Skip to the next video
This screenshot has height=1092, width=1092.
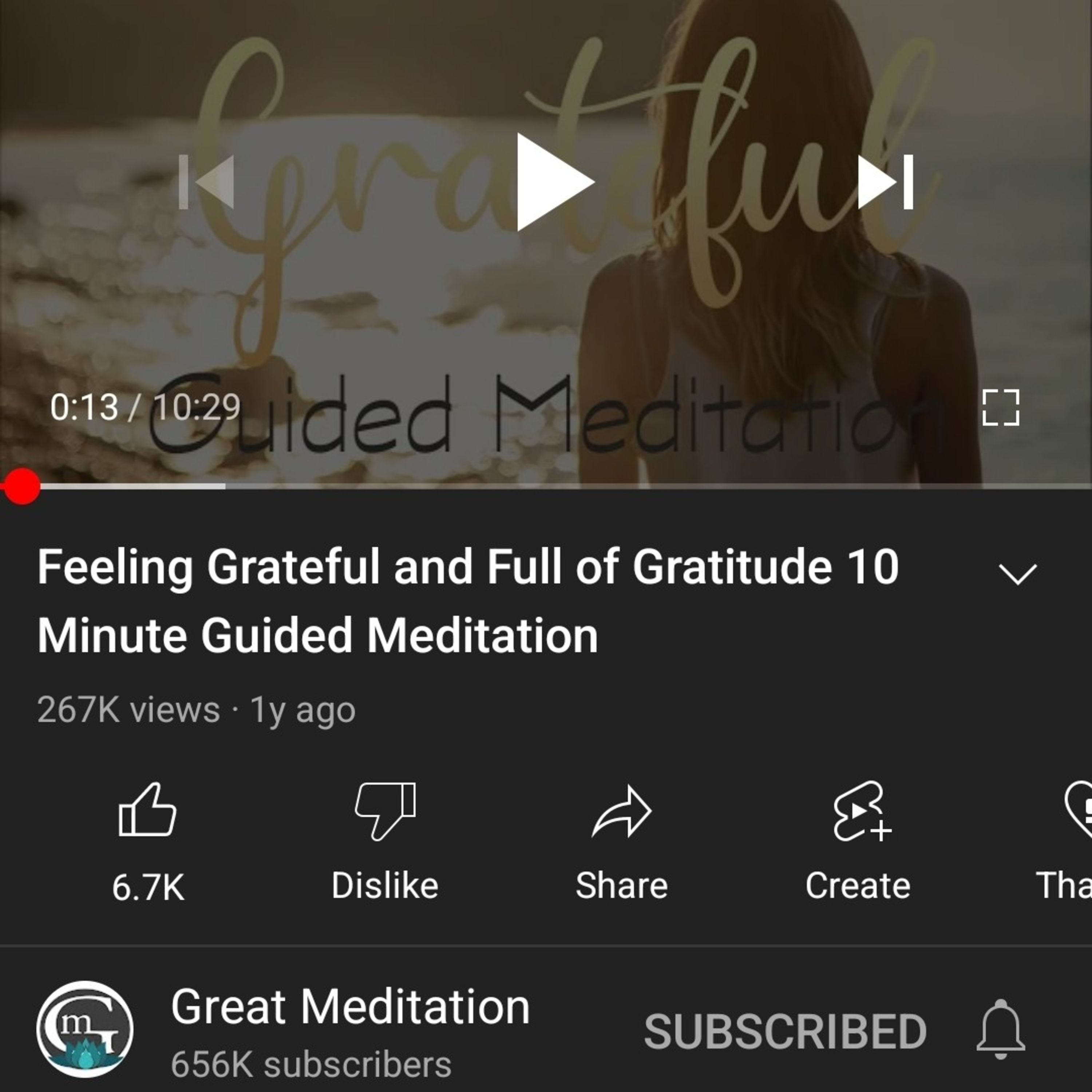pyautogui.click(x=885, y=182)
